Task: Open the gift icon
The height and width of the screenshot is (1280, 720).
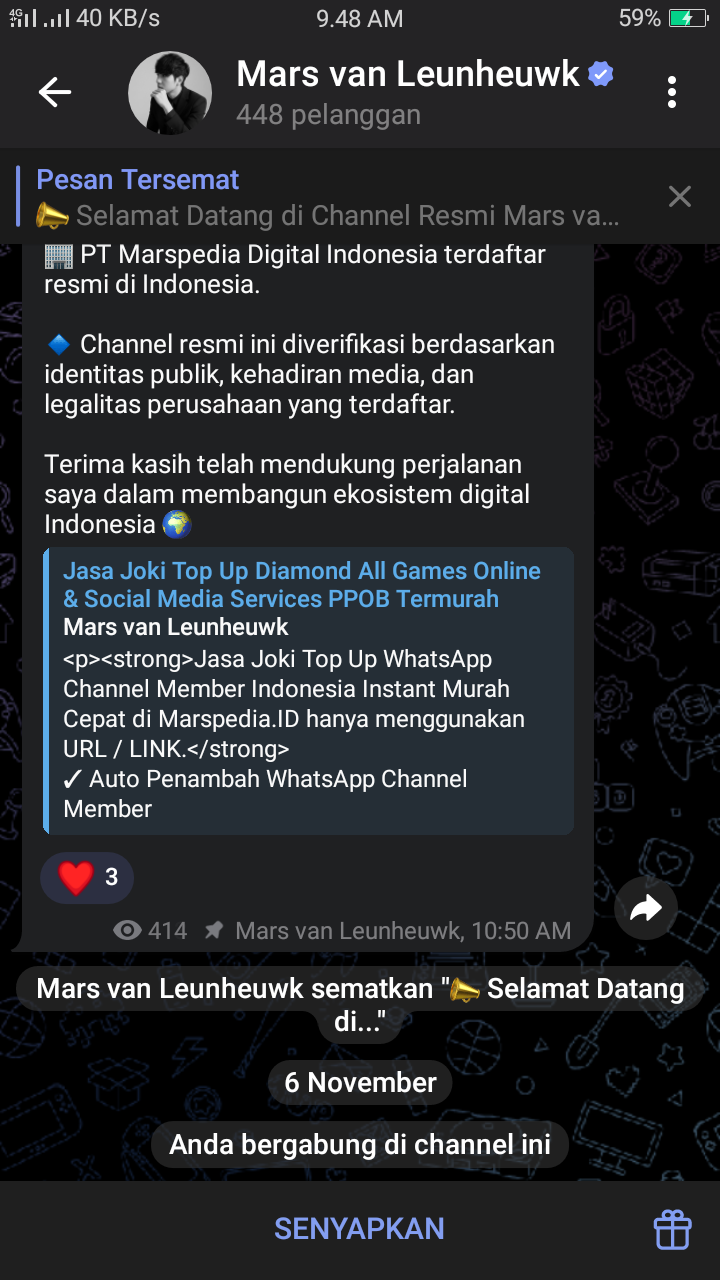Action: tap(672, 1229)
